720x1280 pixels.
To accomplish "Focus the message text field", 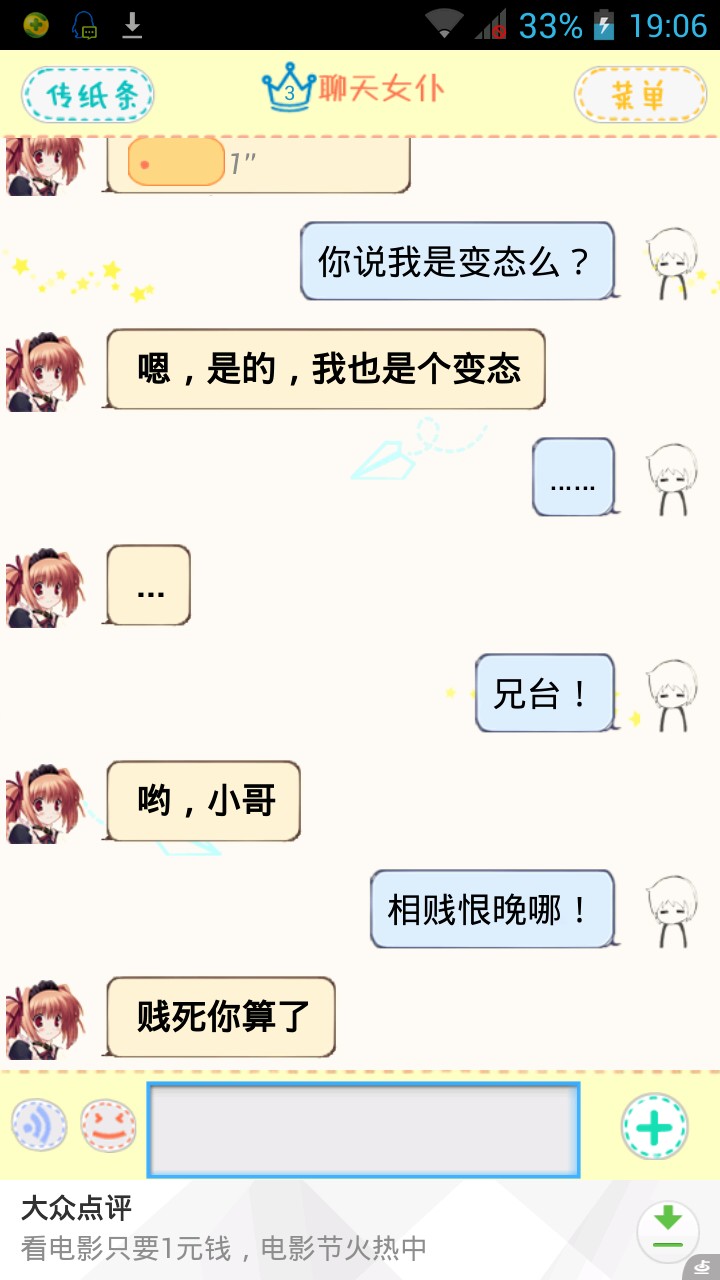I will coord(363,1129).
